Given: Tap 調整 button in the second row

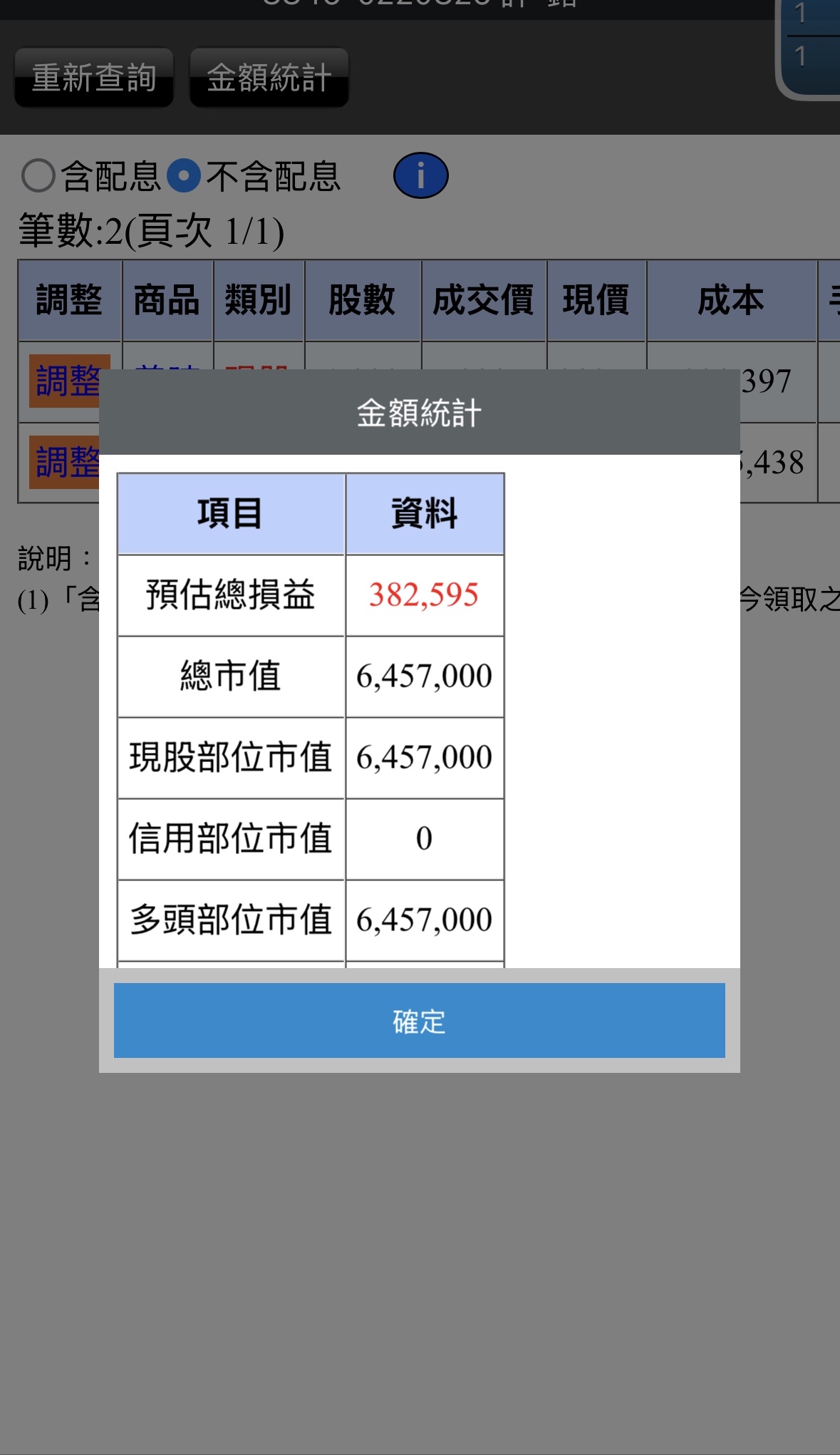Looking at the screenshot, I should click(66, 463).
